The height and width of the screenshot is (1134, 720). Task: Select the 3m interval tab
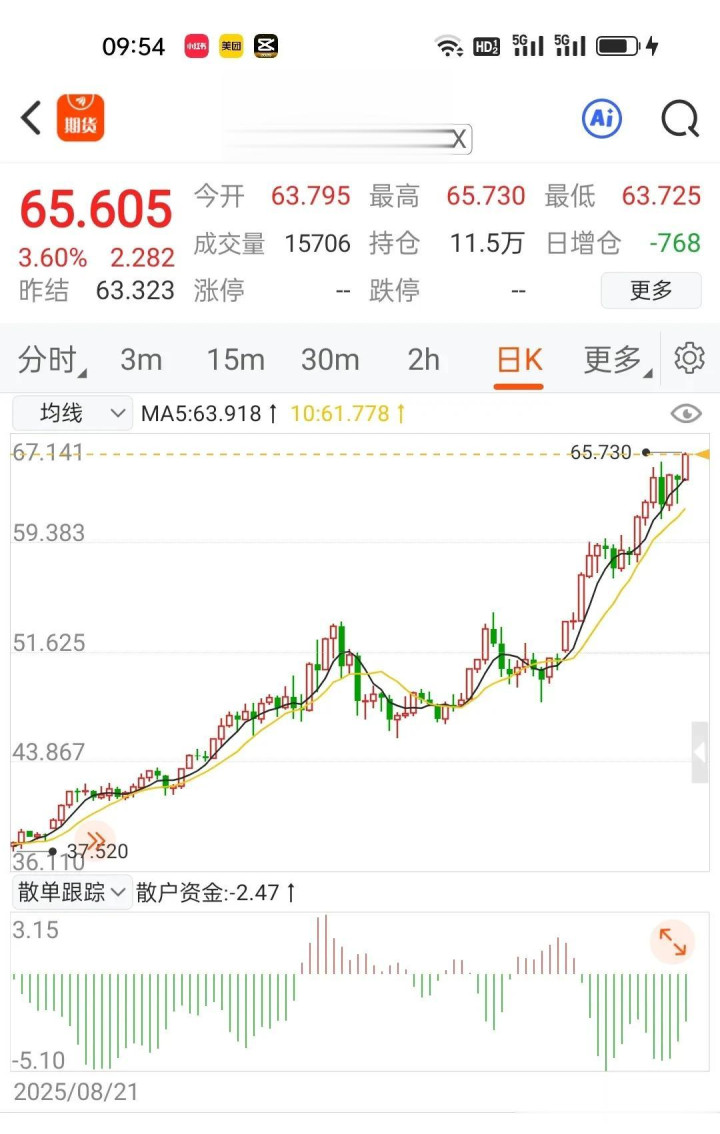click(141, 359)
